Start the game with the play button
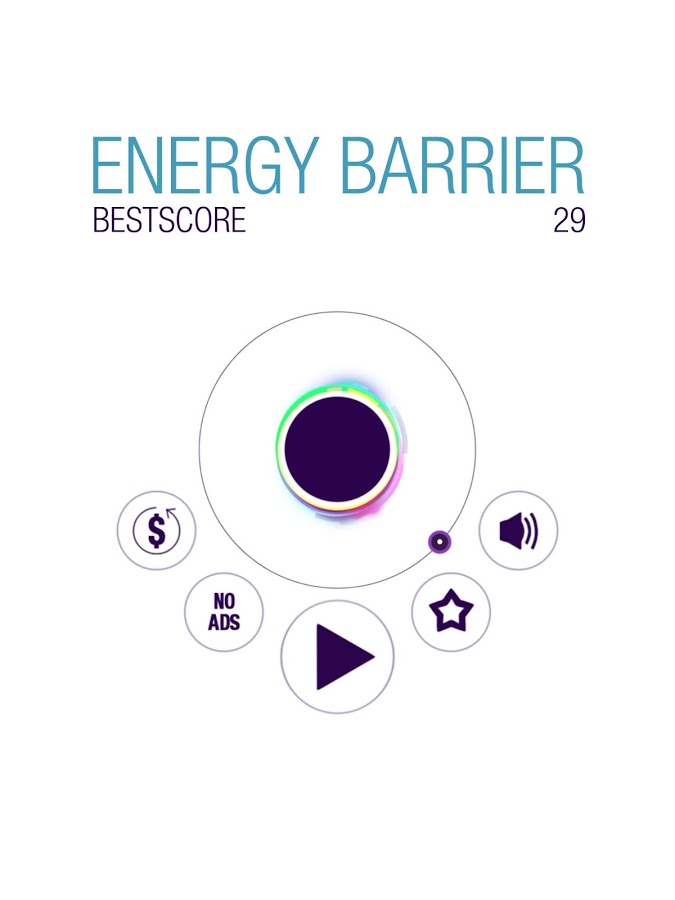The height and width of the screenshot is (900, 675). 338,657
